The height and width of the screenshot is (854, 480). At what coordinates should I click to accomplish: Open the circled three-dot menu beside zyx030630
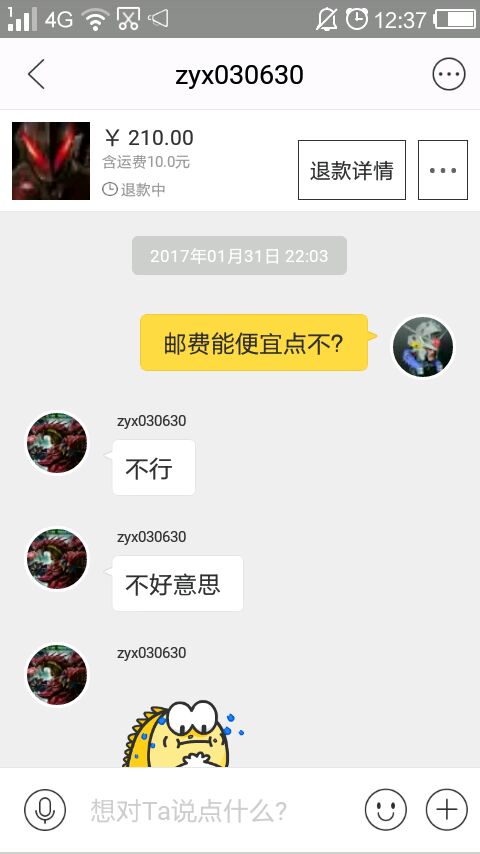tap(449, 74)
